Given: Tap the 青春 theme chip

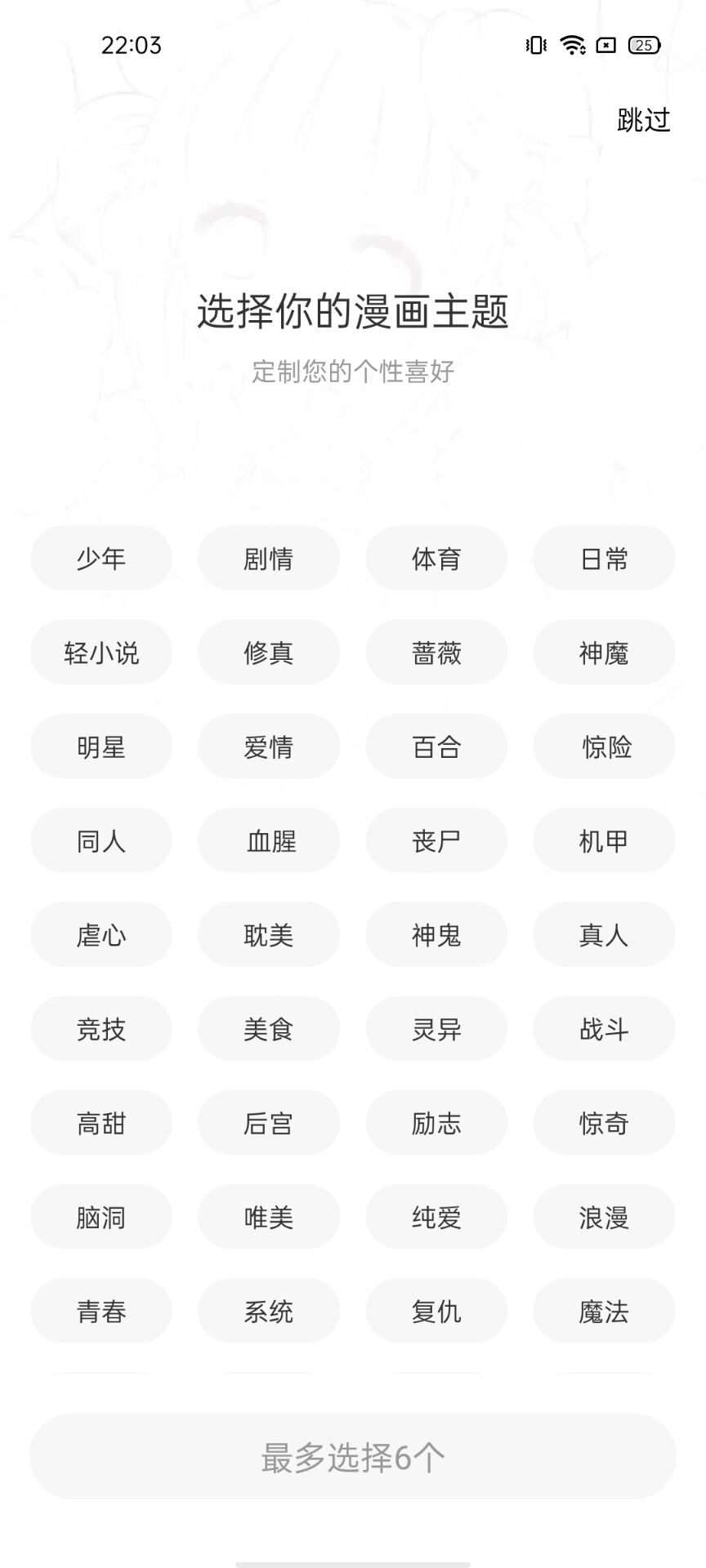Looking at the screenshot, I should click(x=101, y=1312).
